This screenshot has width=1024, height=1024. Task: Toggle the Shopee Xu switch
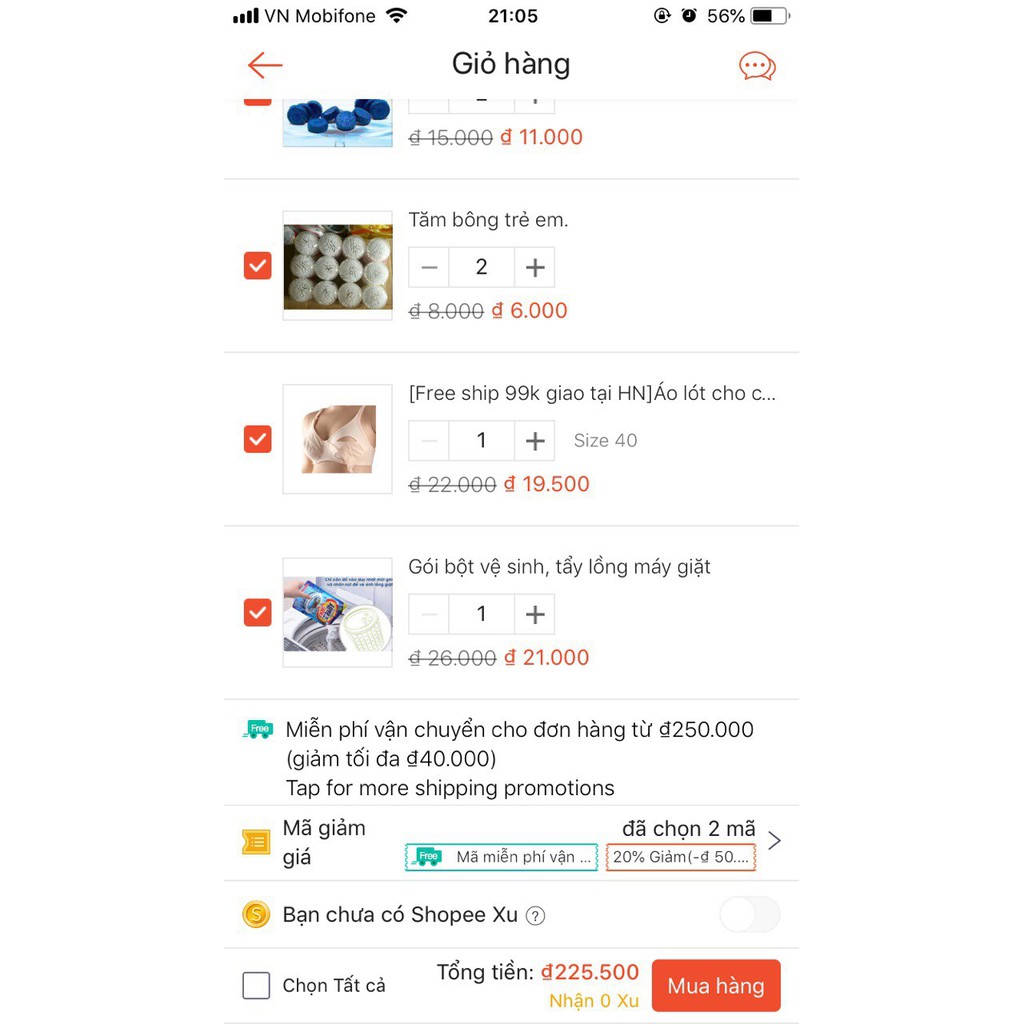click(x=749, y=914)
